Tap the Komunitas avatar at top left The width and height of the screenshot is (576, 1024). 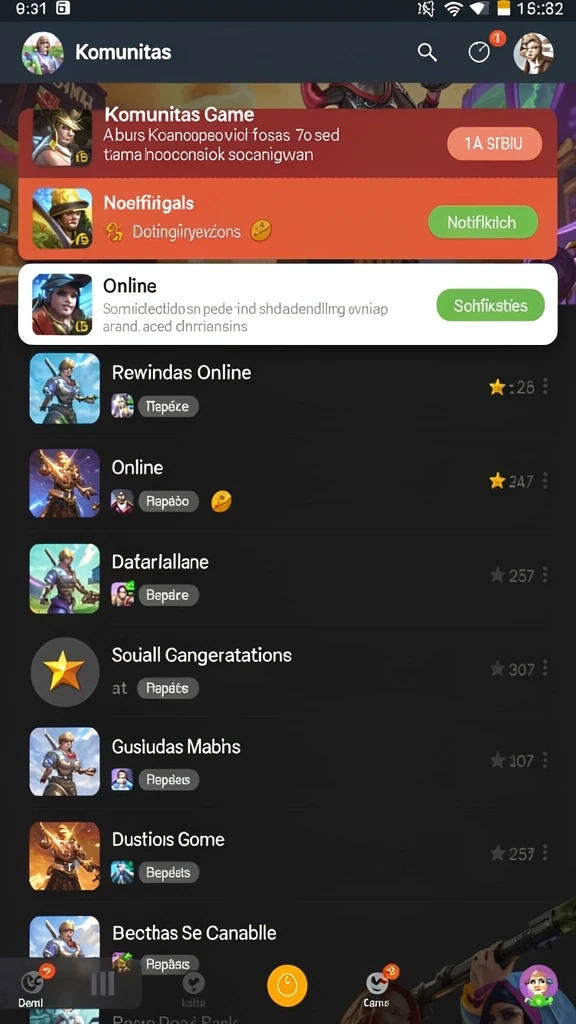point(42,52)
